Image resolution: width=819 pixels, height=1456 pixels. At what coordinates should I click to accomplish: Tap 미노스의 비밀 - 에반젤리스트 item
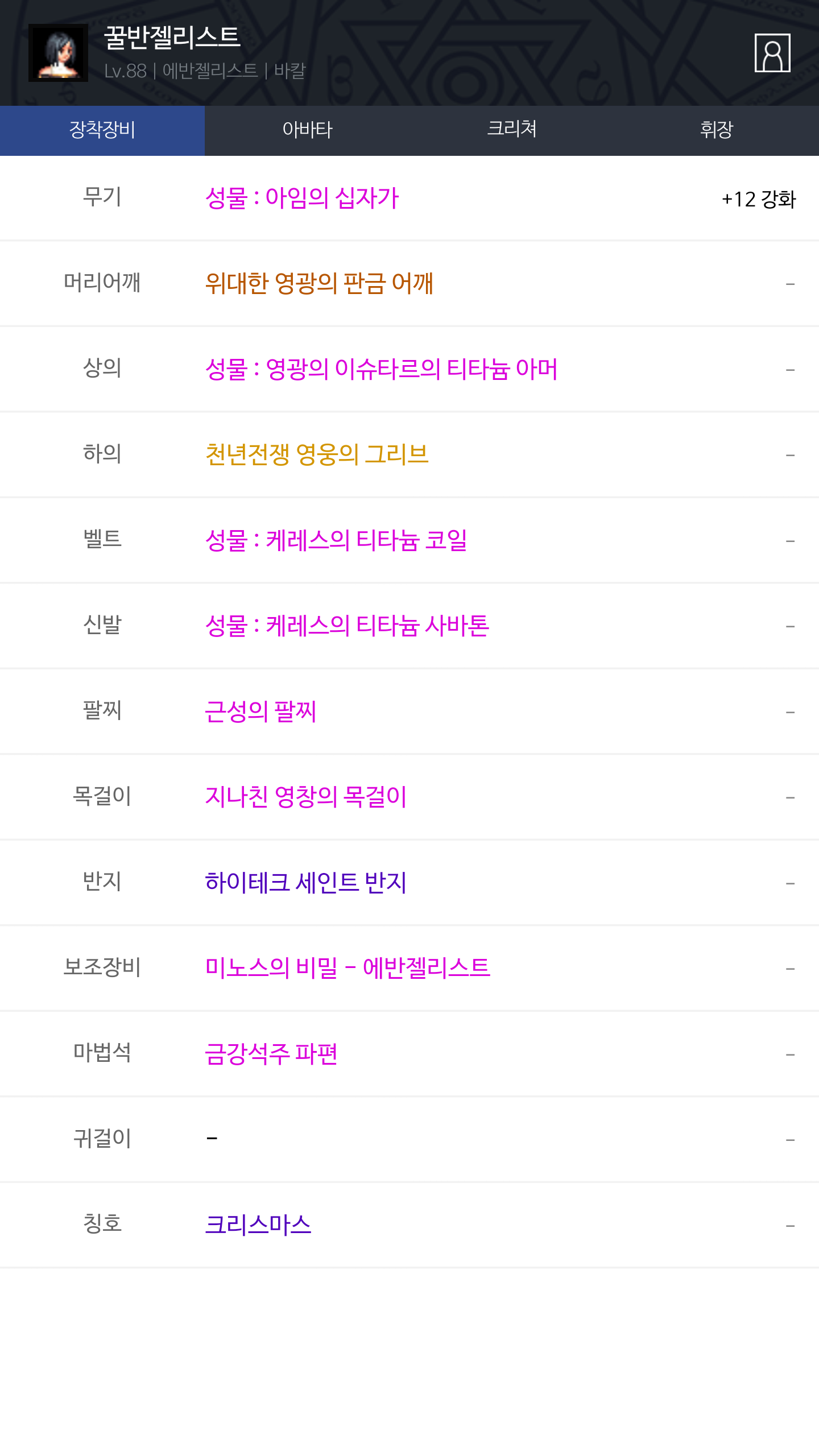click(x=348, y=969)
